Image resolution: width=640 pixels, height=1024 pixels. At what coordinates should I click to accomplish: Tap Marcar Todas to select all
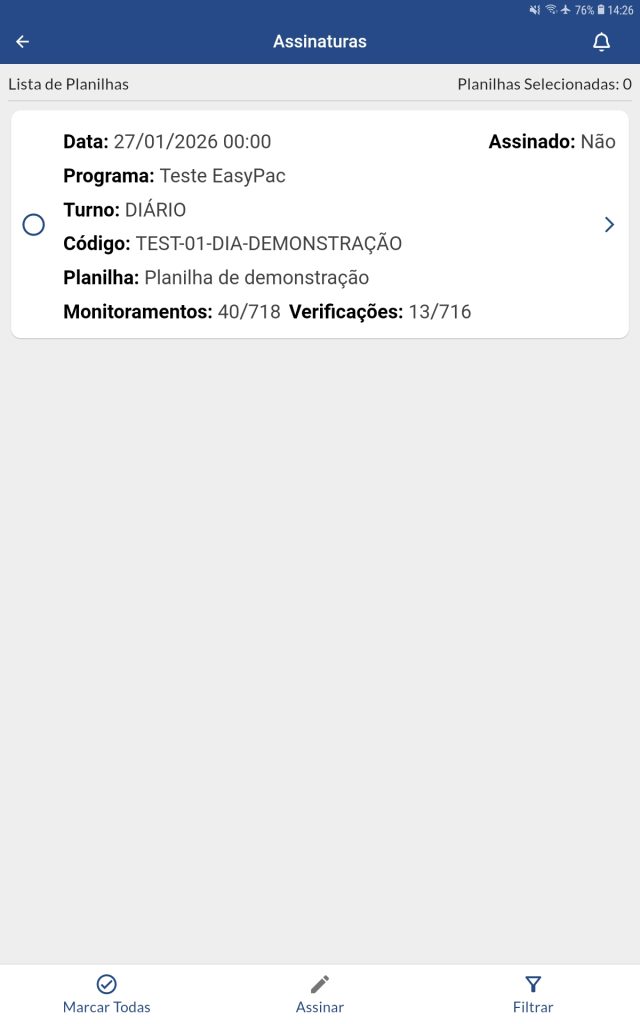point(107,994)
